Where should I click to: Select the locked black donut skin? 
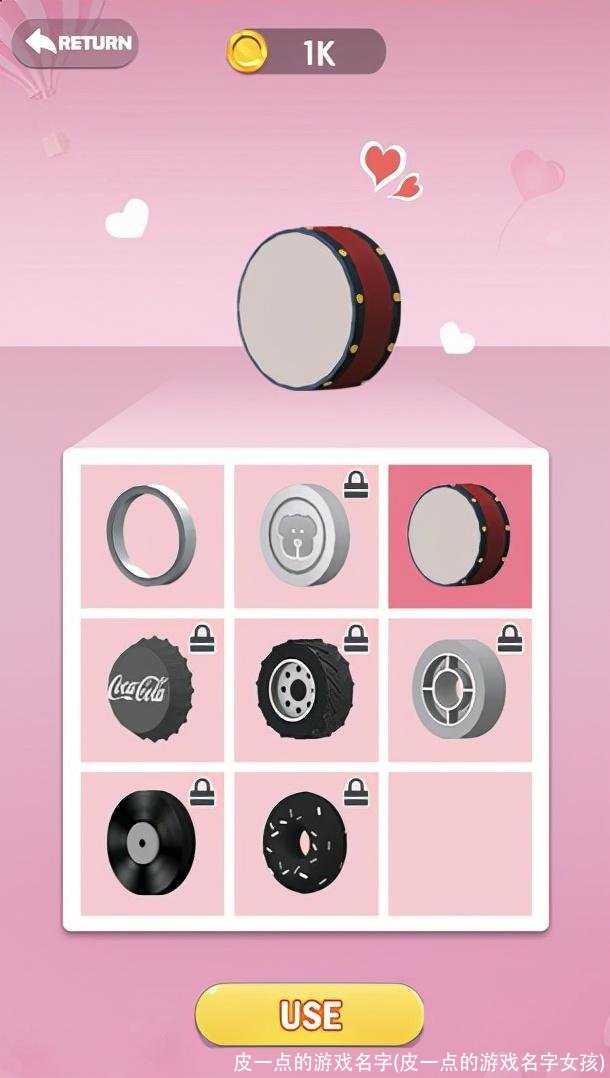pyautogui.click(x=306, y=843)
